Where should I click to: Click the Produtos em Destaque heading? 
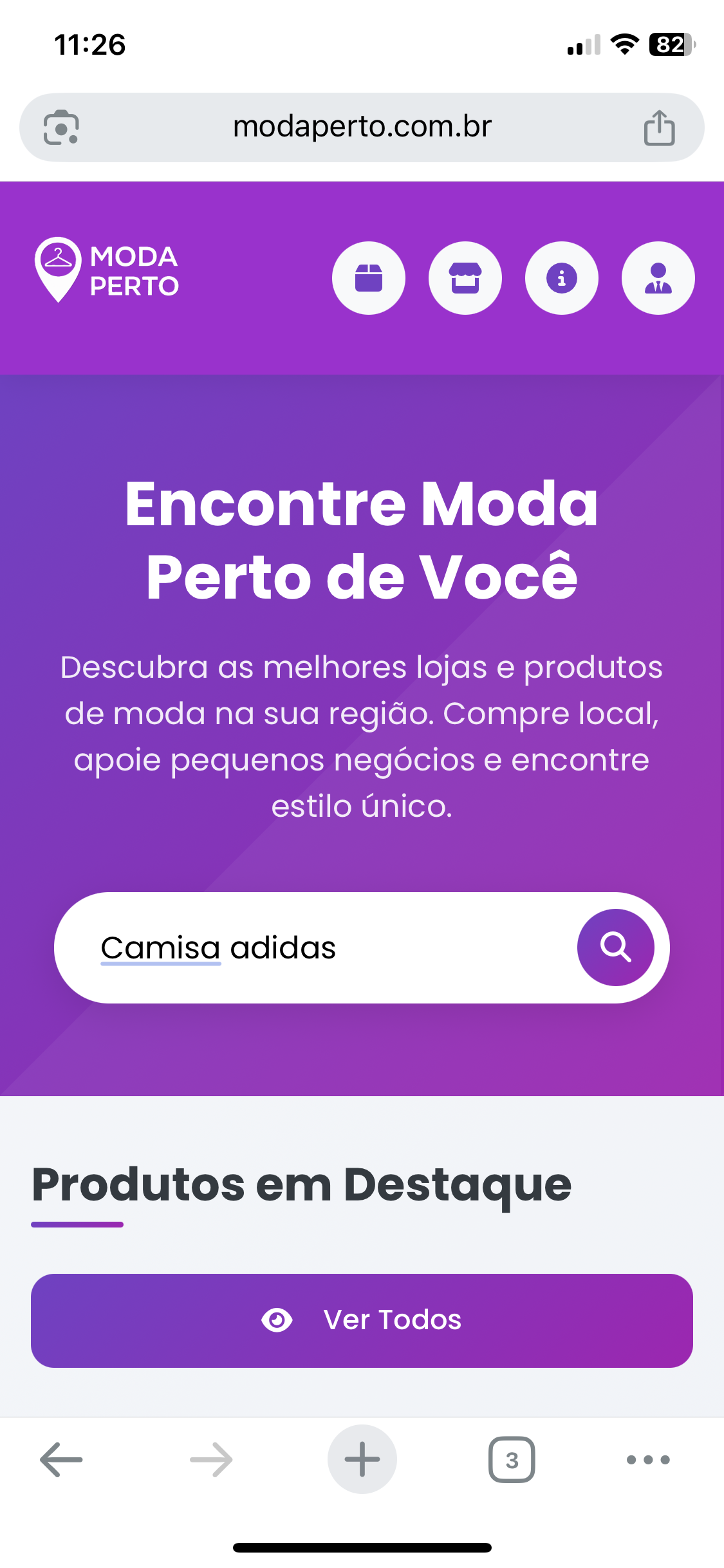click(x=301, y=1184)
